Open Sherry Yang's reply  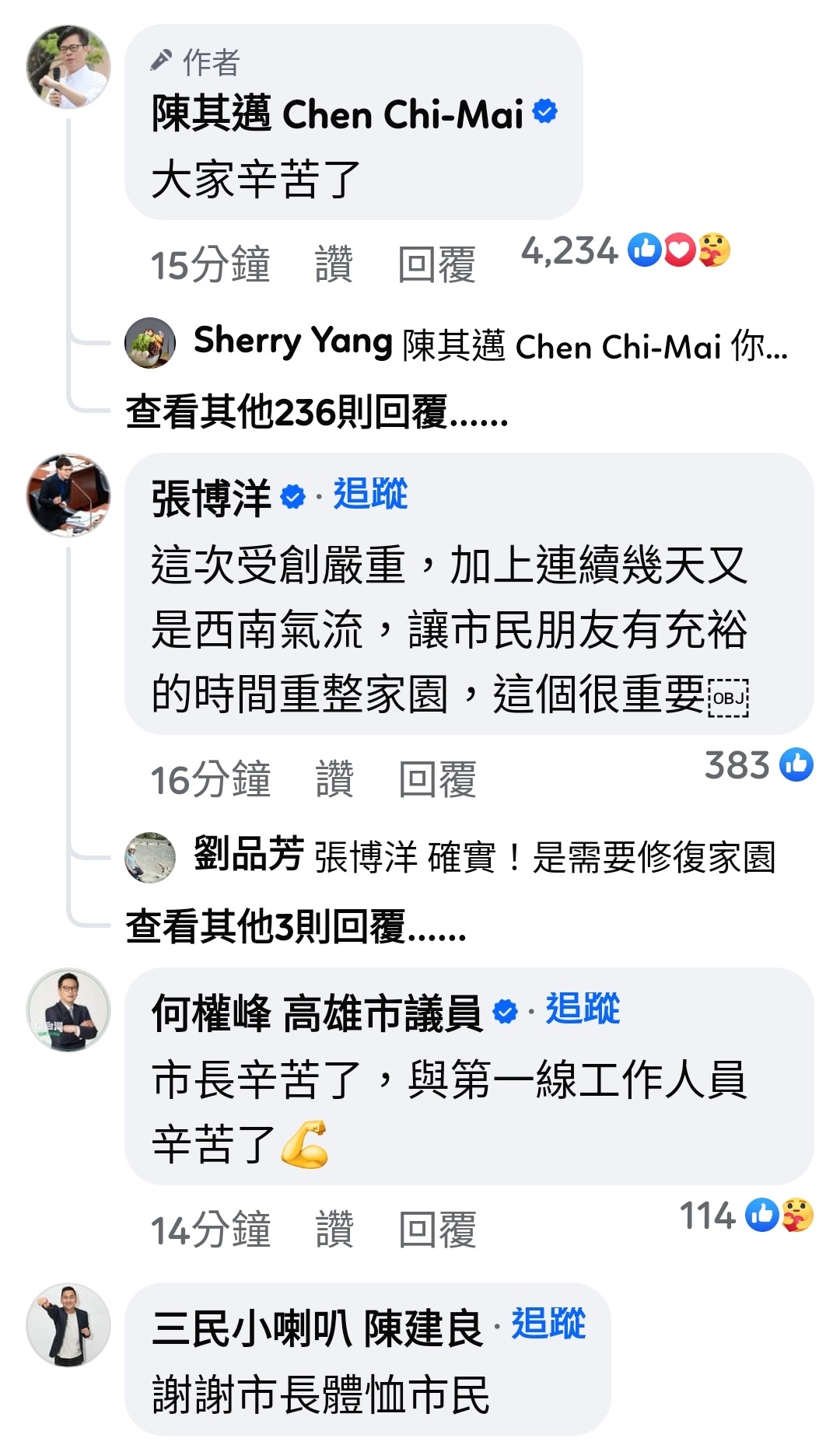tap(490, 344)
